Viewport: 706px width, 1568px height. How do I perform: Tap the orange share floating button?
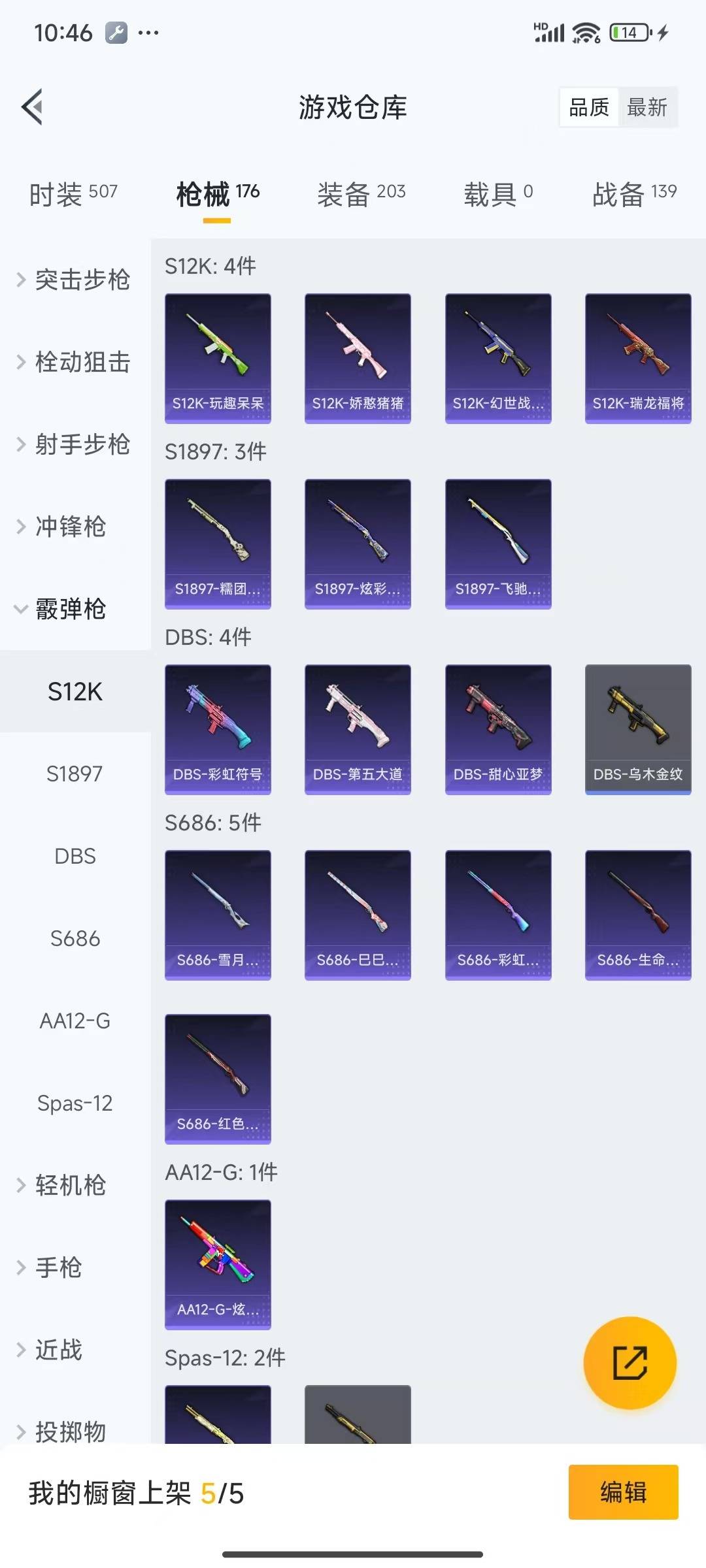tap(630, 1363)
